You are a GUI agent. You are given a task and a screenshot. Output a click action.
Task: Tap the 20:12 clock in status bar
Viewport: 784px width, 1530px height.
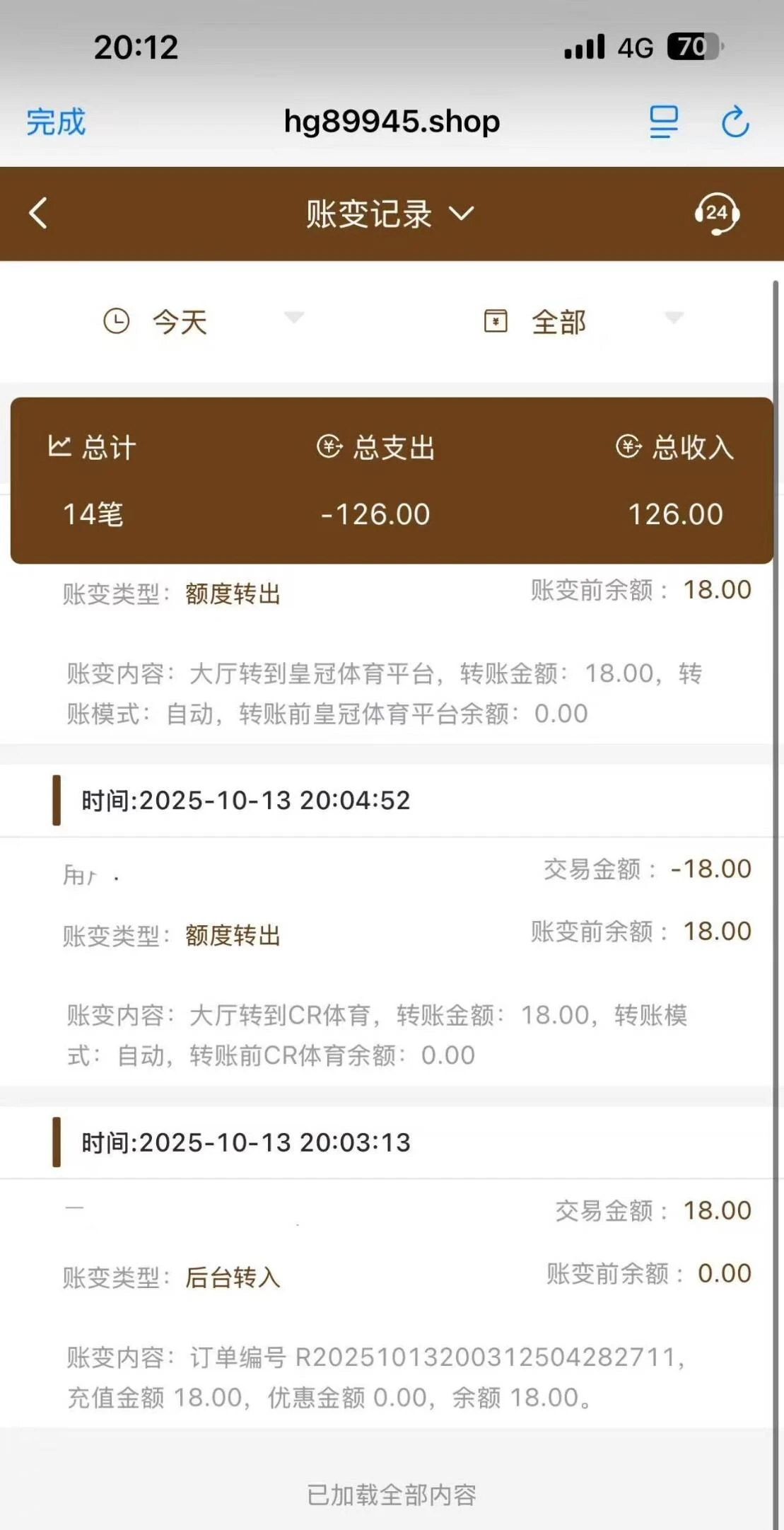click(138, 45)
